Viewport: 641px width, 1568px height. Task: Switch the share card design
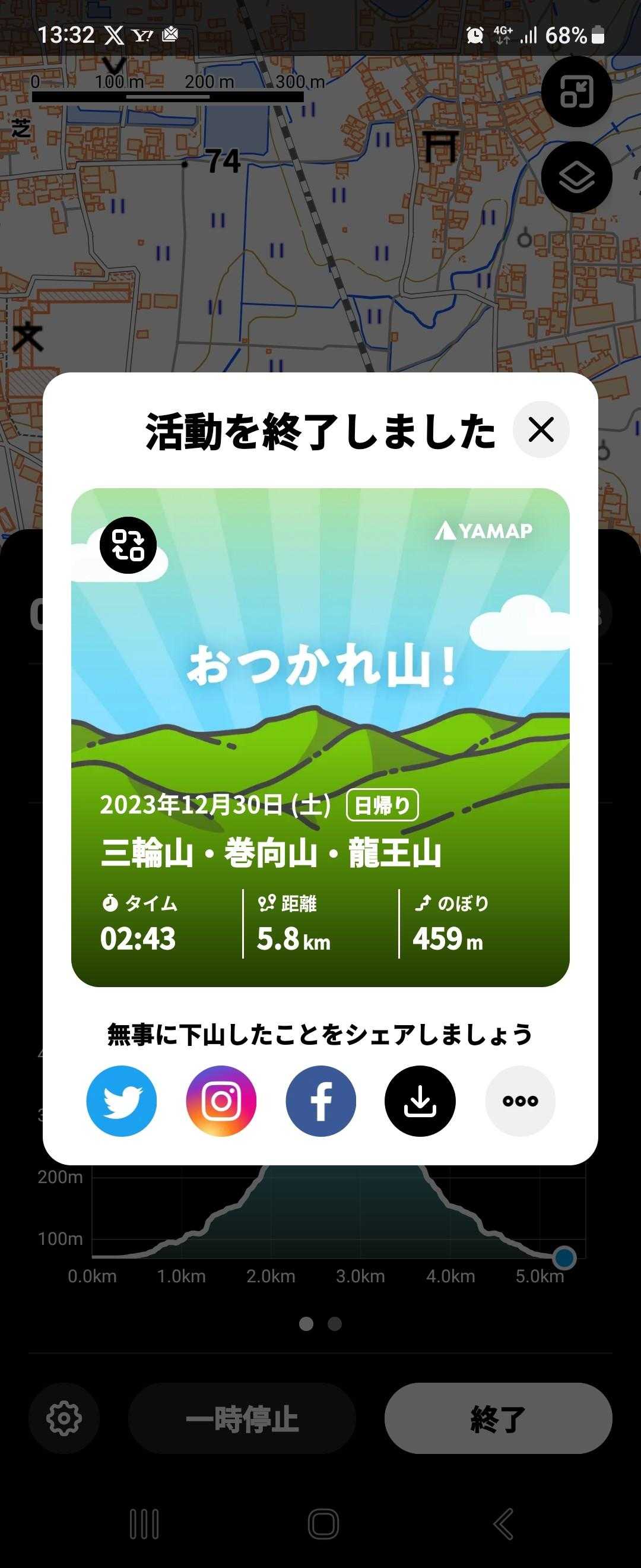coord(128,545)
